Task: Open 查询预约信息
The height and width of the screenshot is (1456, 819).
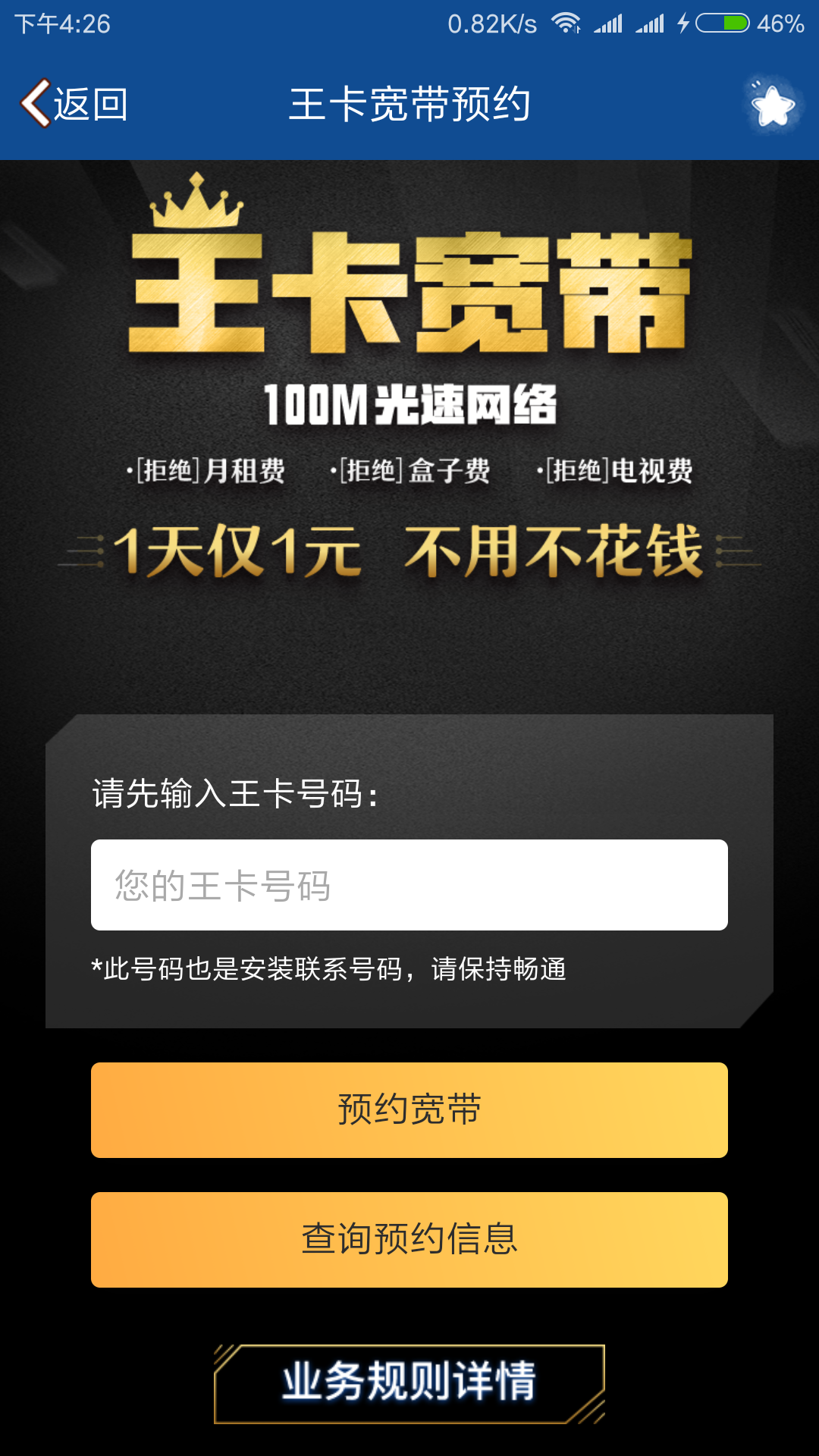Action: (x=409, y=1240)
